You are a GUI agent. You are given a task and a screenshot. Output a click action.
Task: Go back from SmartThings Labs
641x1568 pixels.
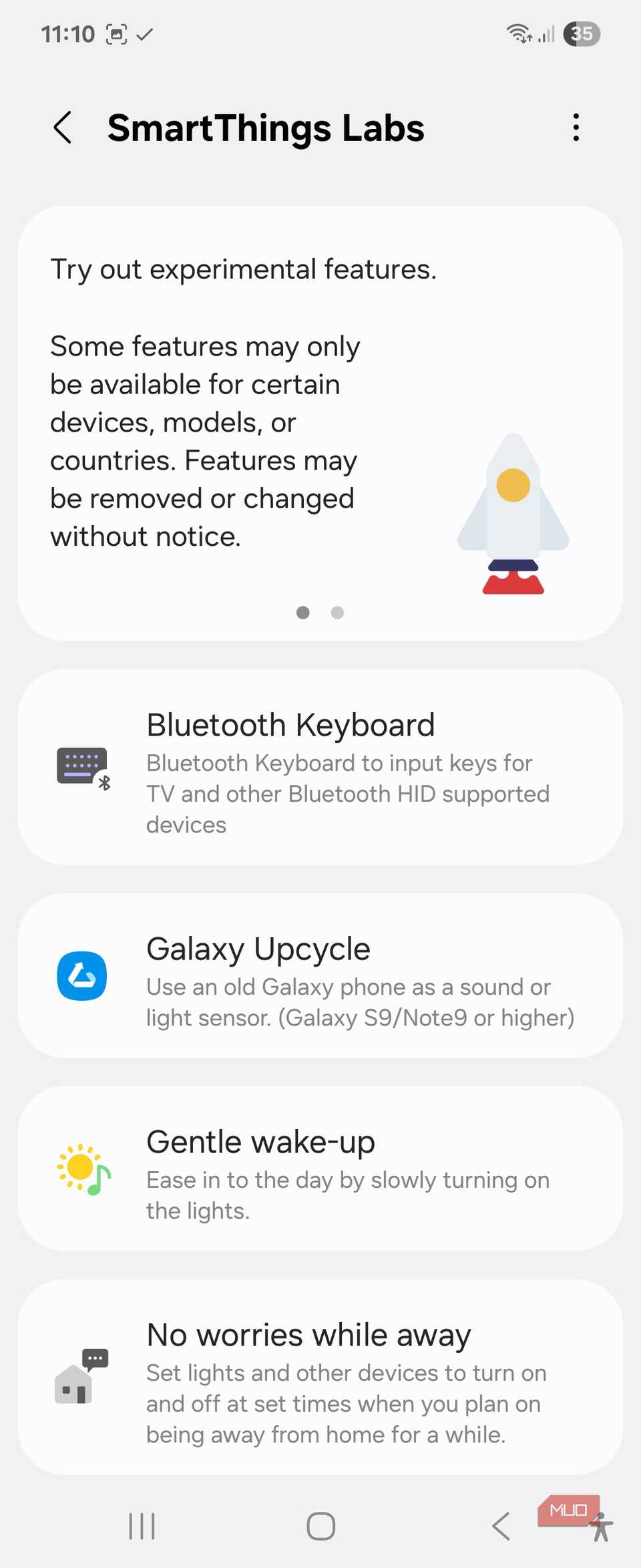[63, 128]
